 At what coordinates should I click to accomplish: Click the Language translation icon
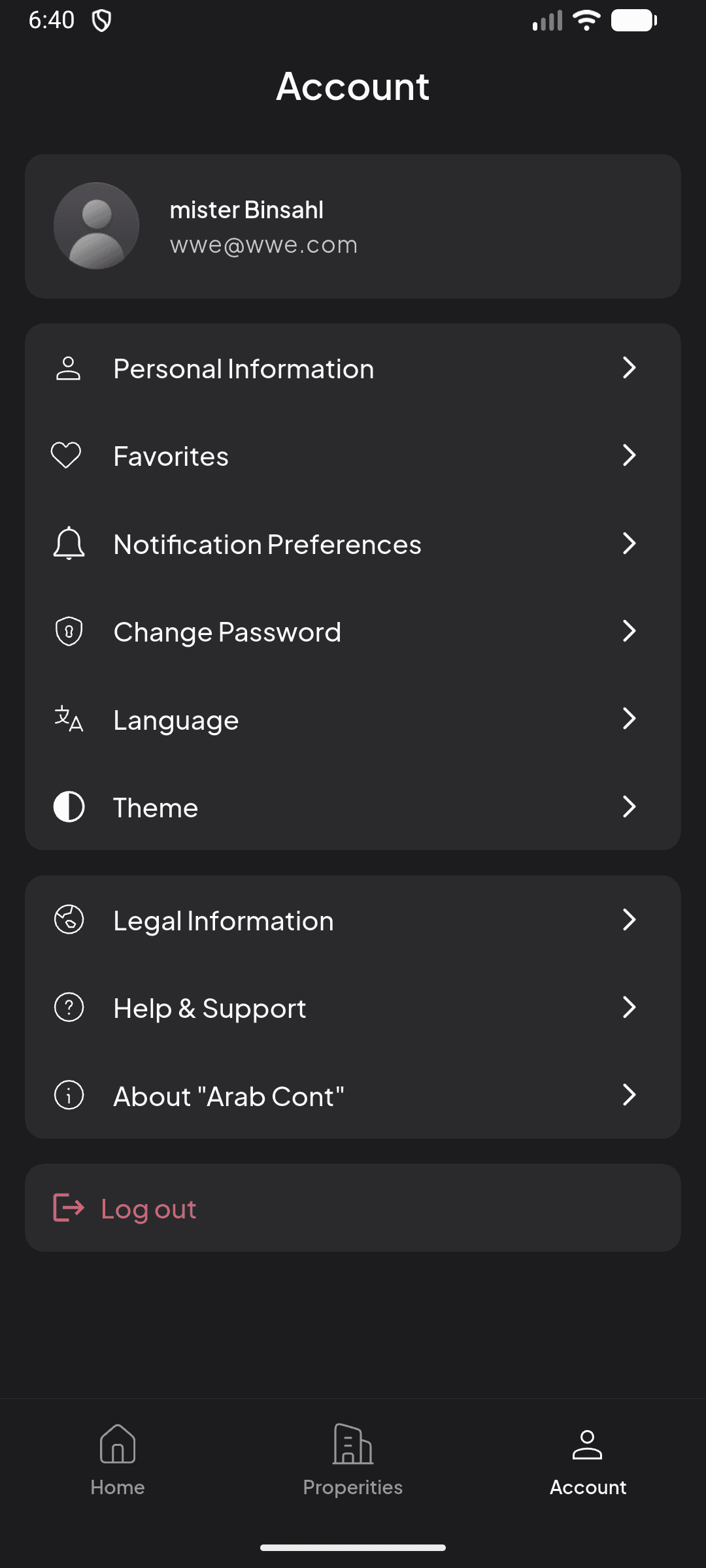(x=68, y=719)
